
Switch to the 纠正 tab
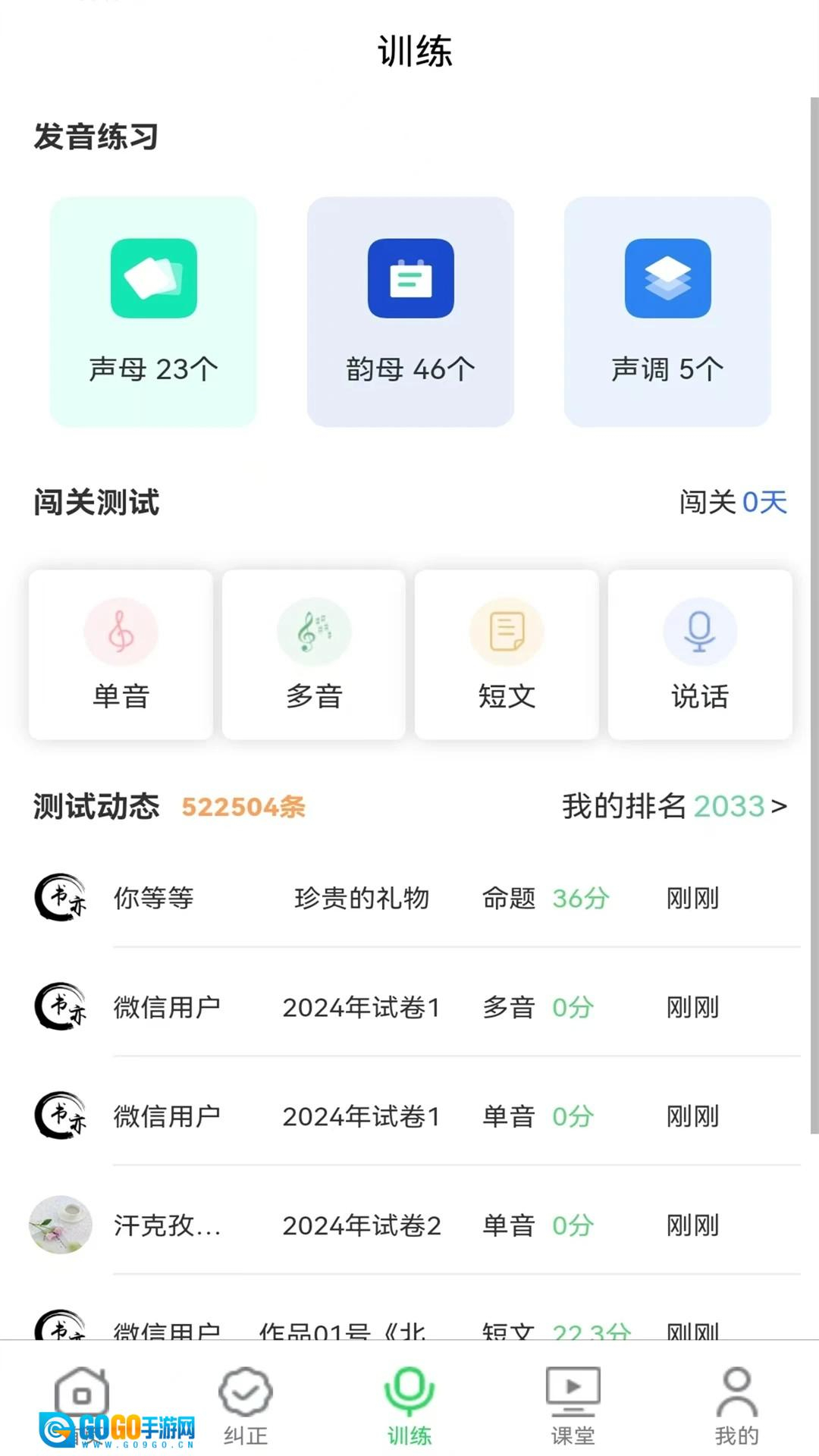(246, 1405)
